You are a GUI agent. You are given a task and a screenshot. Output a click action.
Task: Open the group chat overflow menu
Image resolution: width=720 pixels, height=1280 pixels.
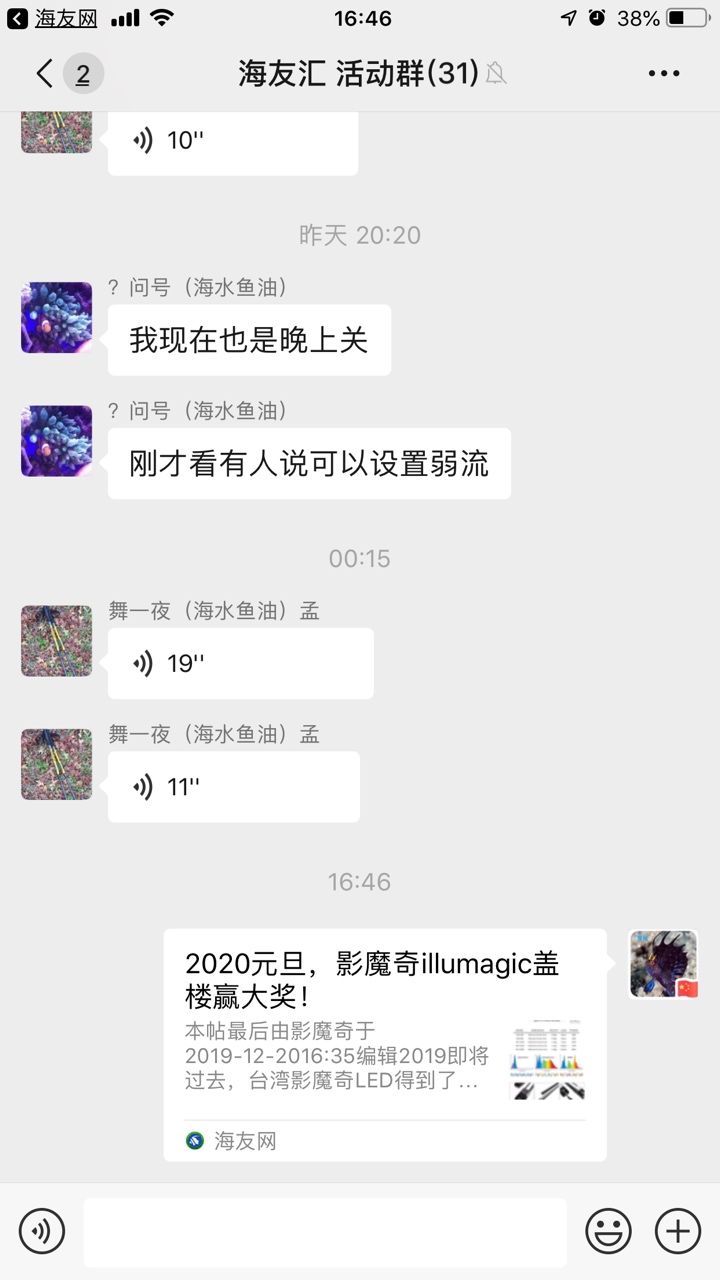664,74
